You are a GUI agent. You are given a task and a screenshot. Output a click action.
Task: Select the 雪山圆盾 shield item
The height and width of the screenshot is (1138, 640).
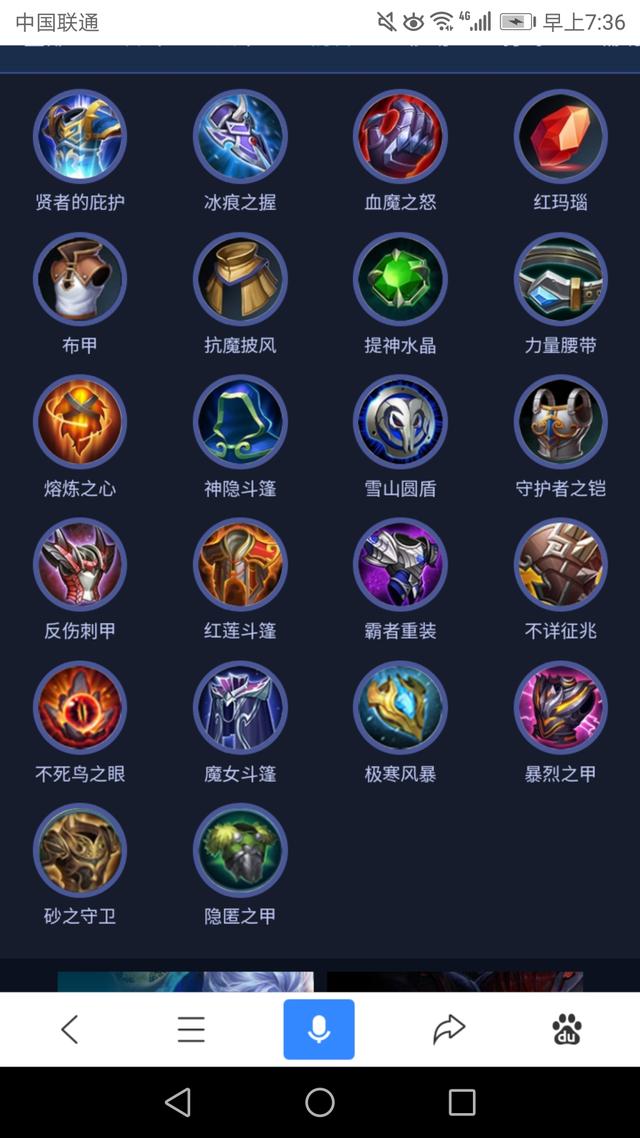pos(400,423)
